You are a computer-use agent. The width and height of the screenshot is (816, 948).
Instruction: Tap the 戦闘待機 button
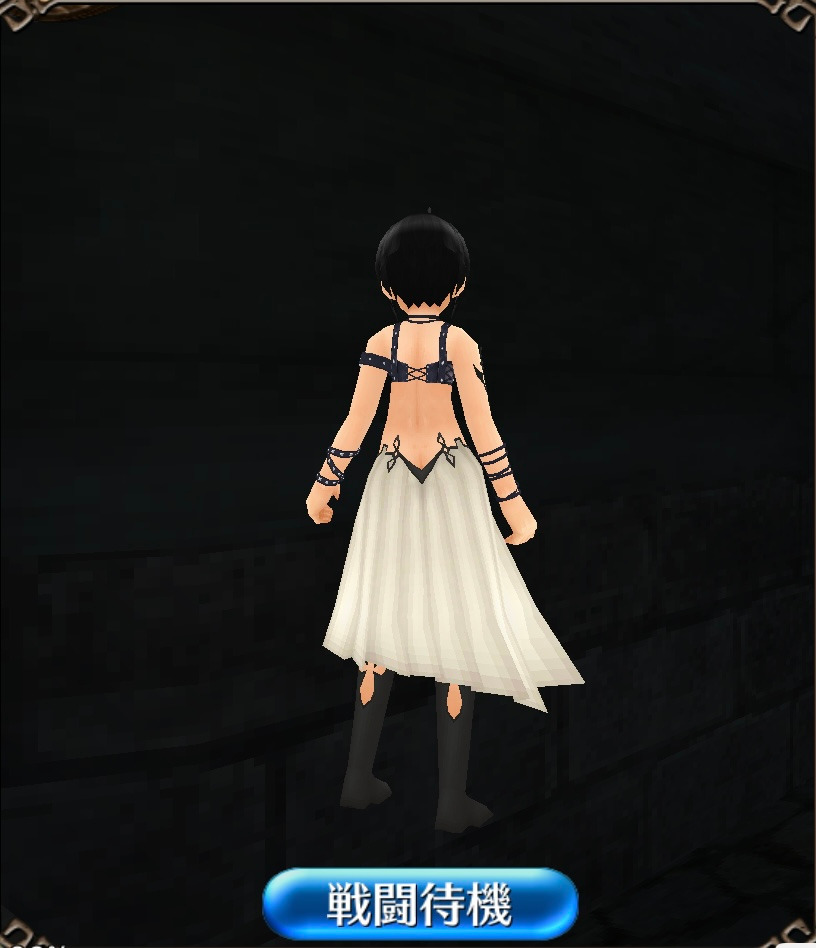pos(420,904)
